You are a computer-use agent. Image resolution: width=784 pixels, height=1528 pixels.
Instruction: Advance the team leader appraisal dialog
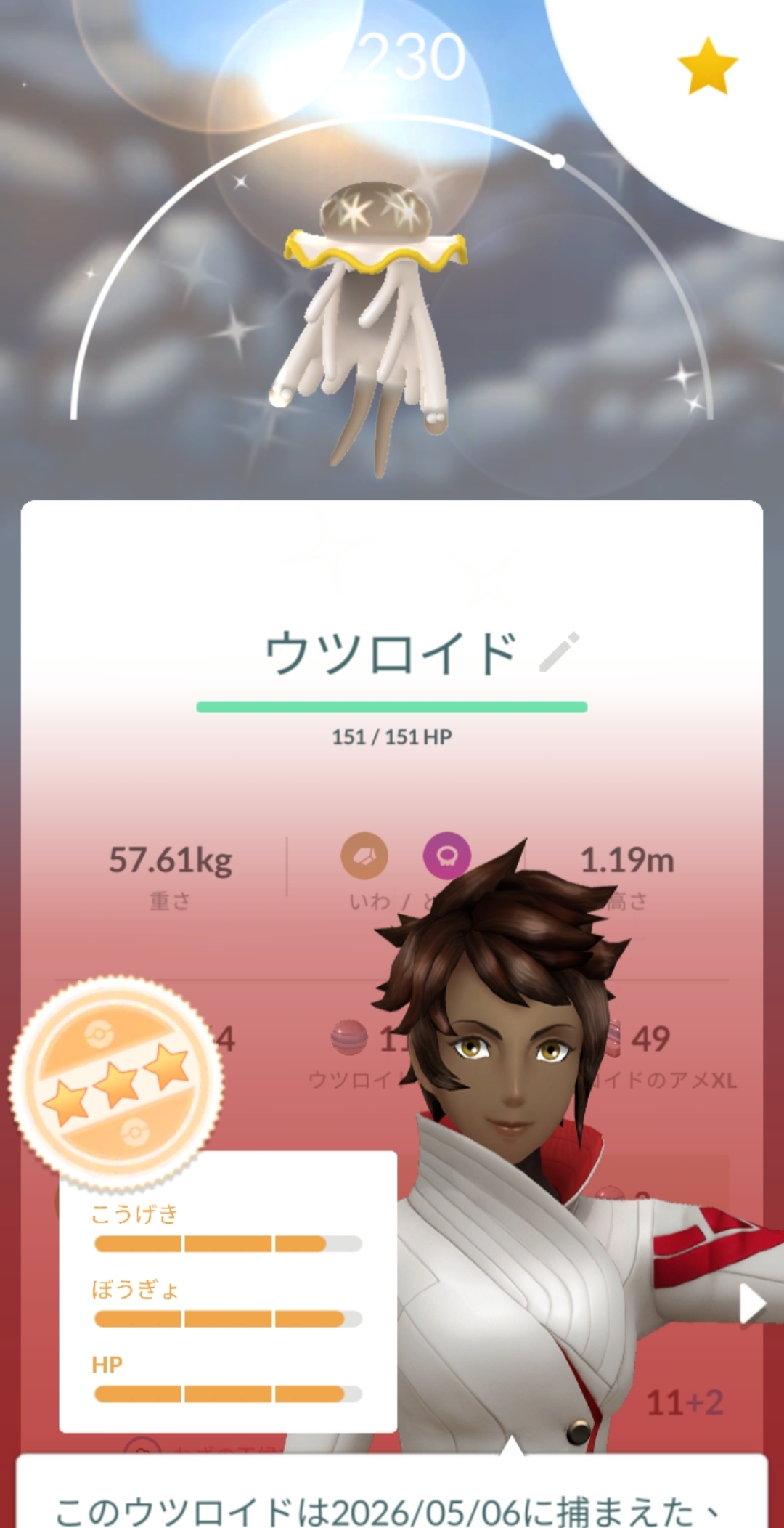753,1305
